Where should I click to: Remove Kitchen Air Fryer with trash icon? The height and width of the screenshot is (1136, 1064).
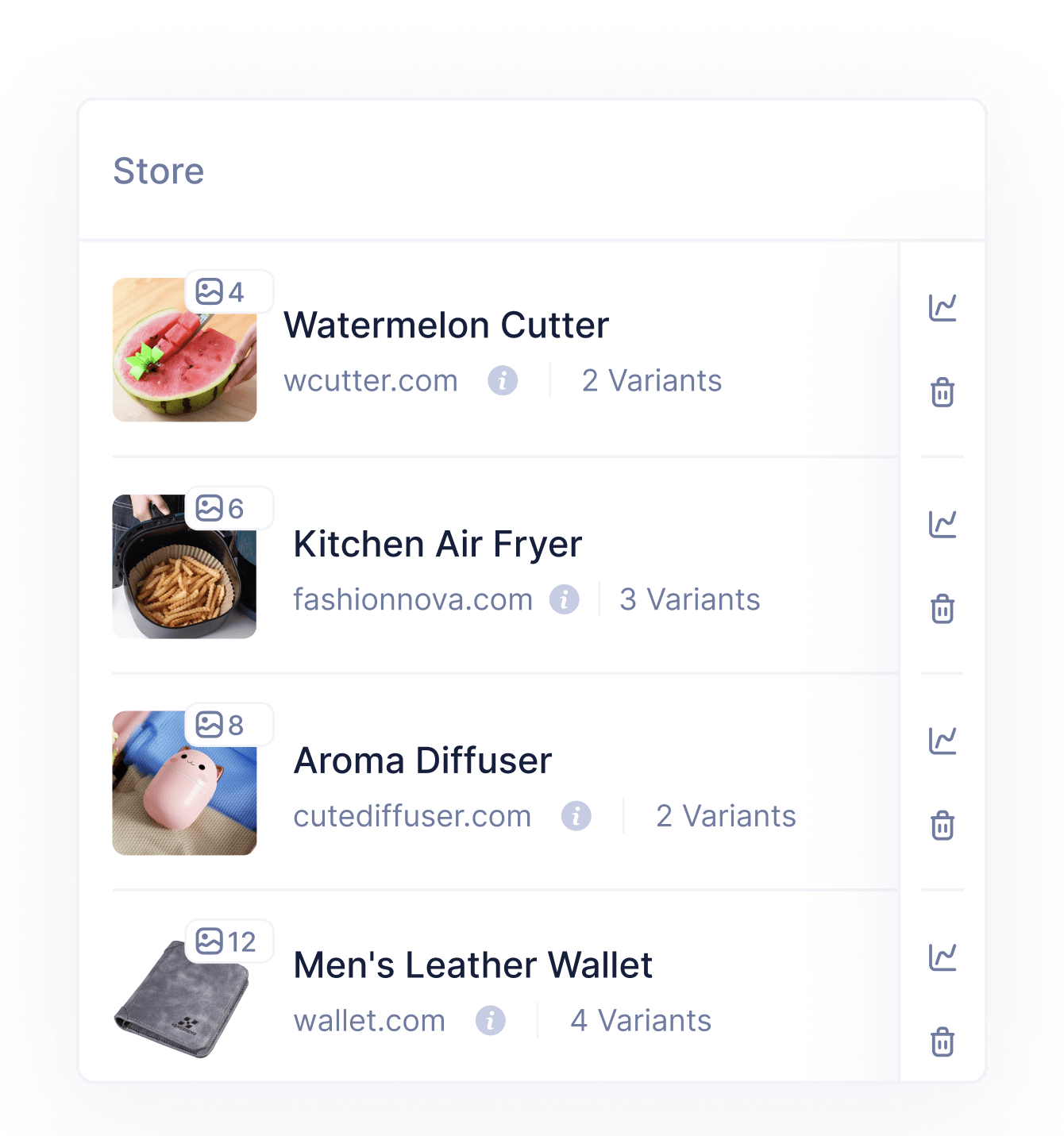pyautogui.click(x=943, y=609)
